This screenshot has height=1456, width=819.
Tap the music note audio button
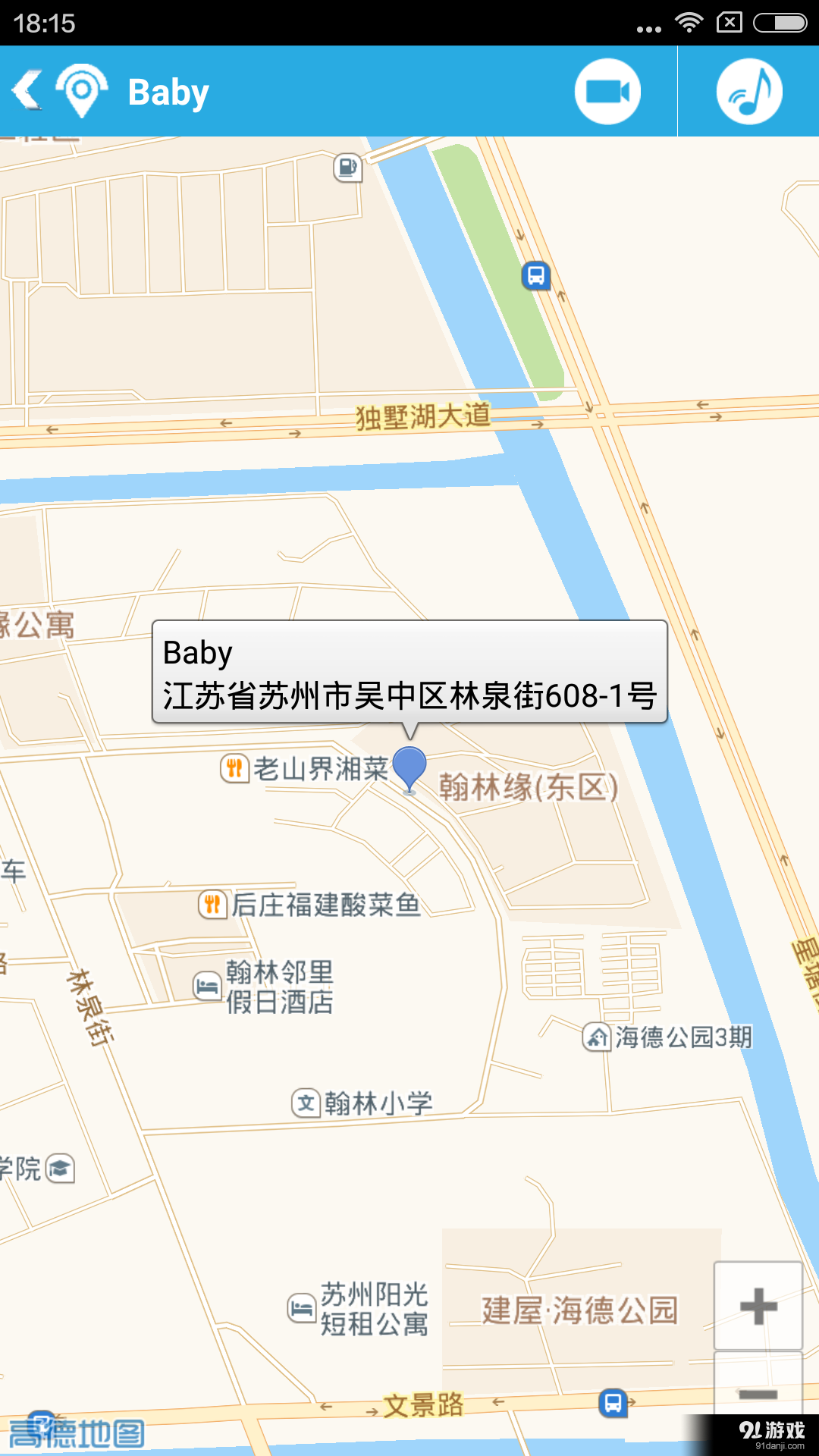tap(749, 92)
